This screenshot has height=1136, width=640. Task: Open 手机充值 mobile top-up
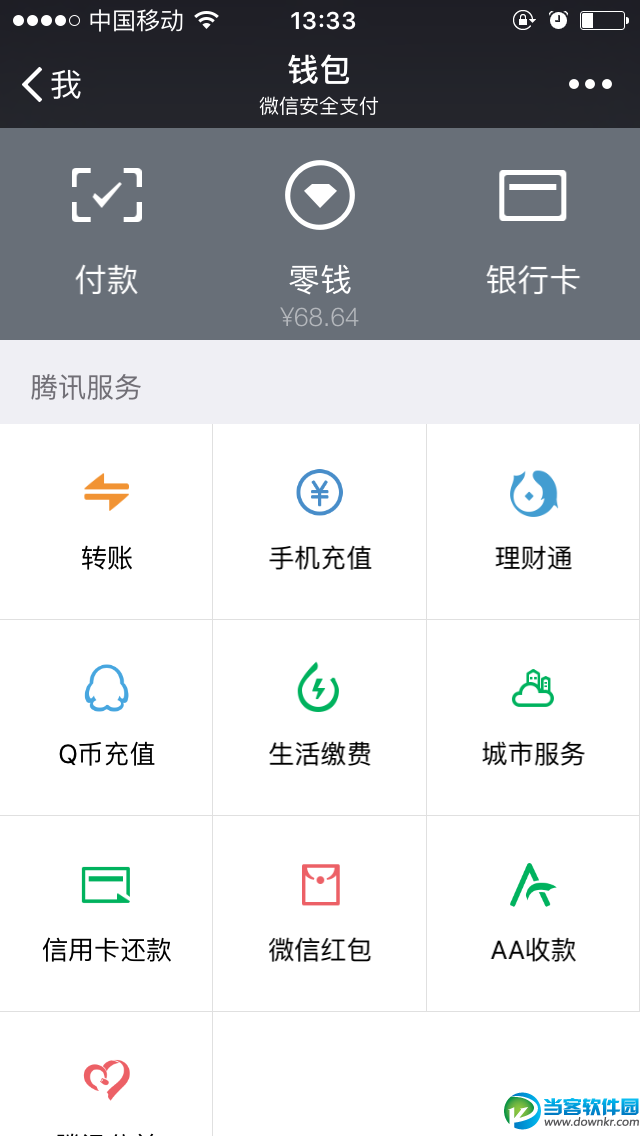tap(320, 521)
